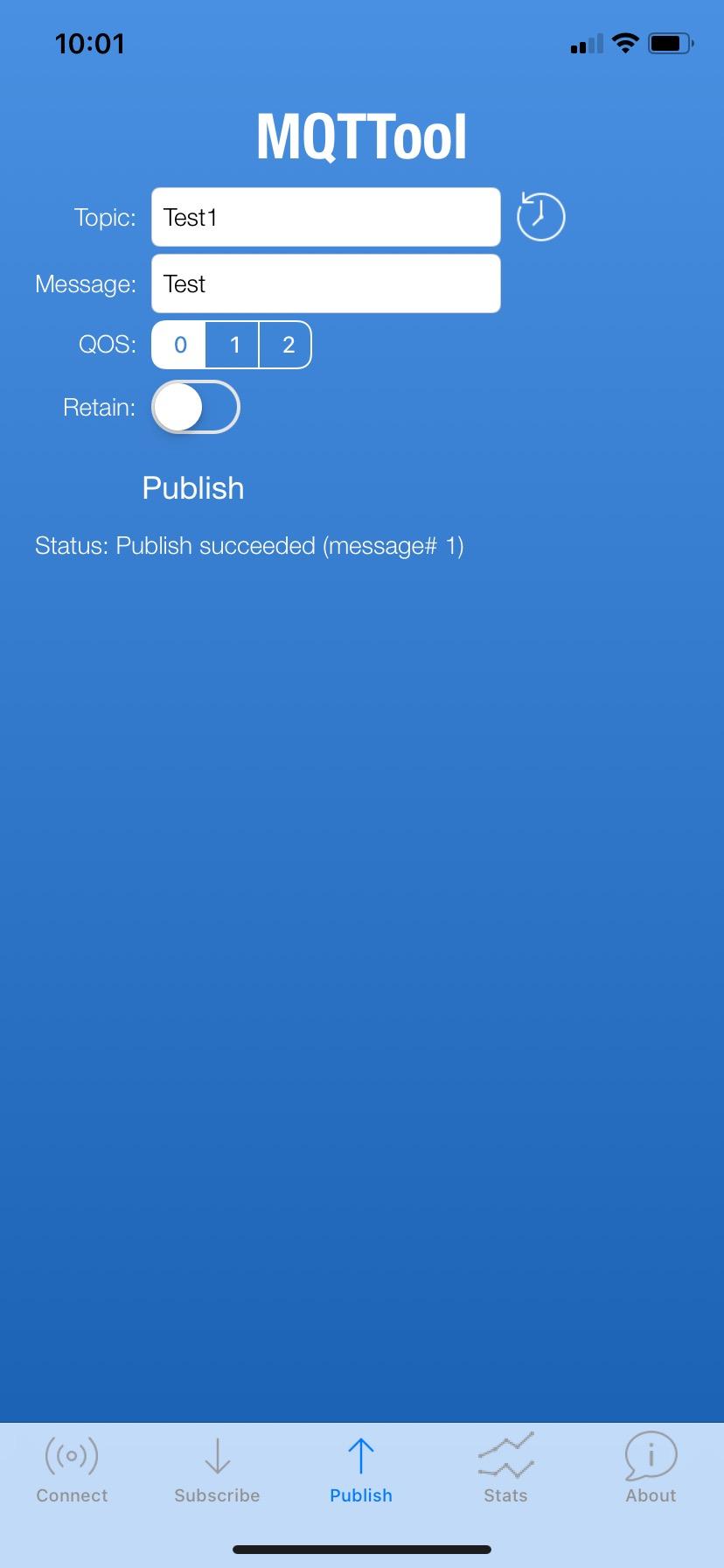Enable the Retain switch

(x=196, y=408)
